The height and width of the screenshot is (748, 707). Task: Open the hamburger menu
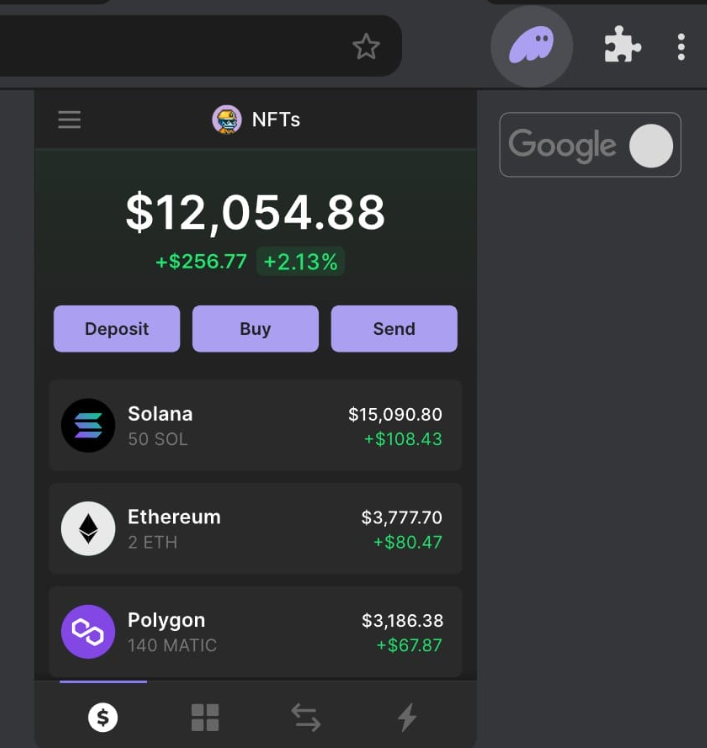click(x=69, y=120)
